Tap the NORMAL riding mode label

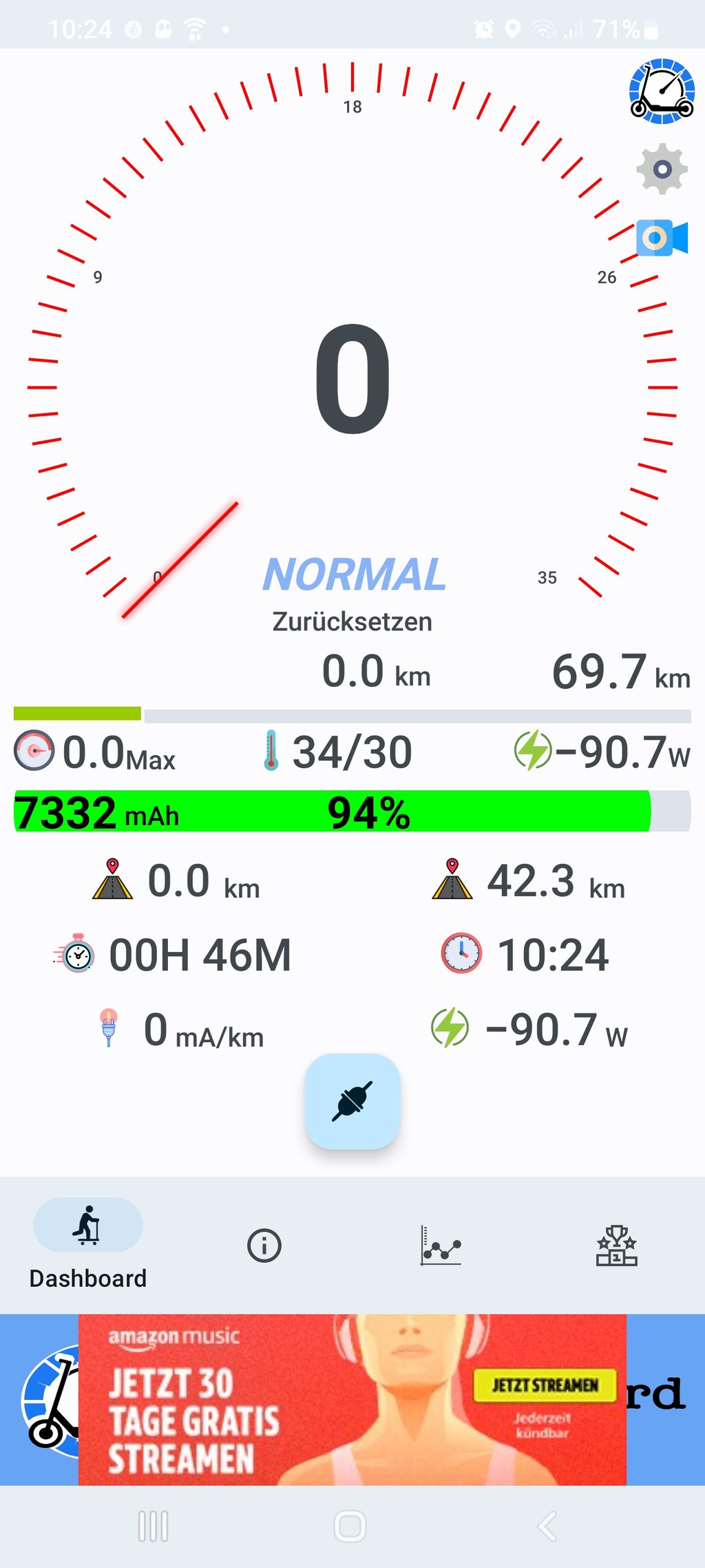click(354, 575)
